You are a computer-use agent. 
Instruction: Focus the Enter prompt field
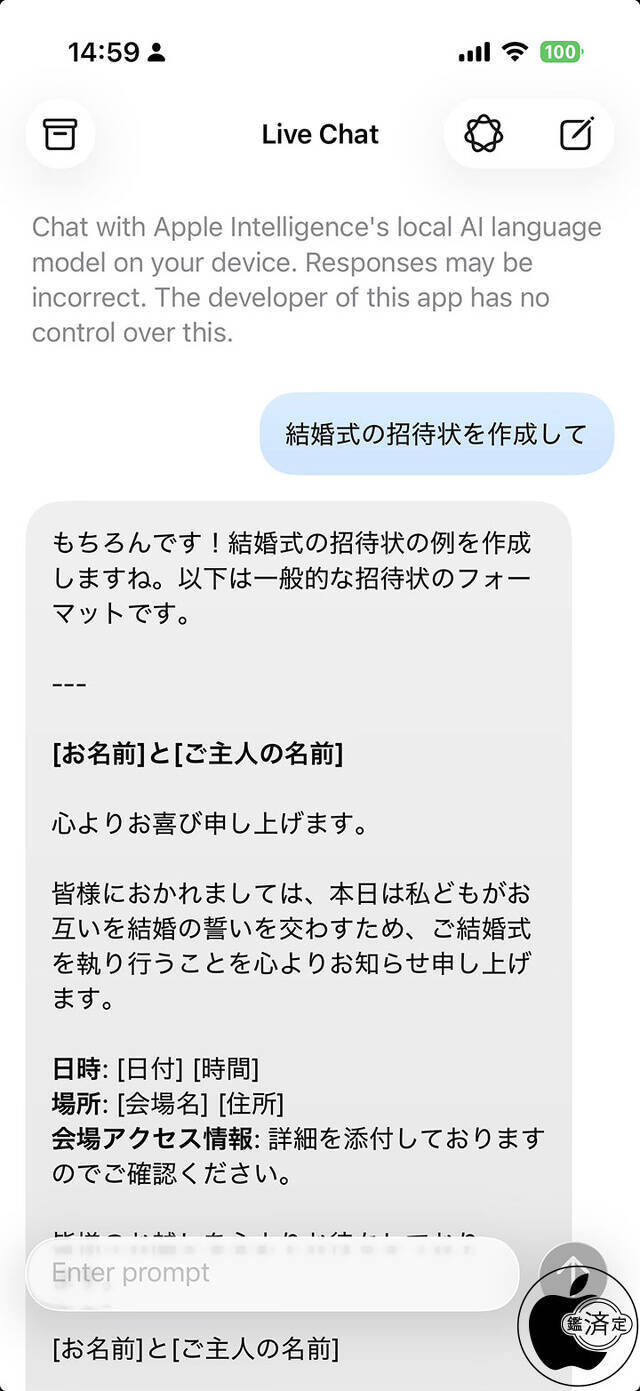pos(272,1273)
